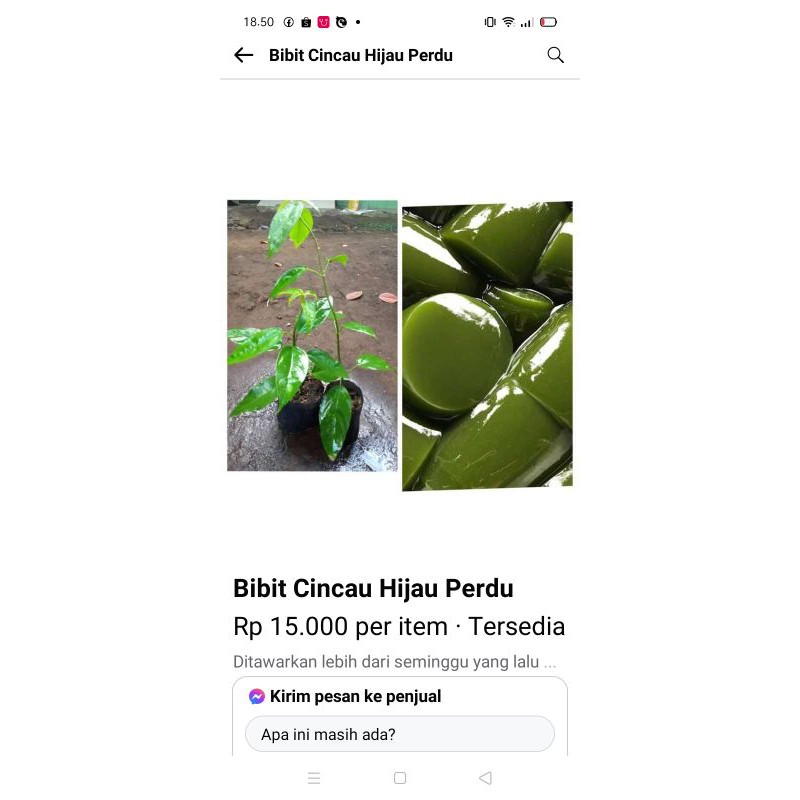Tap the system home button
The image size is (800, 800).
[x=400, y=778]
